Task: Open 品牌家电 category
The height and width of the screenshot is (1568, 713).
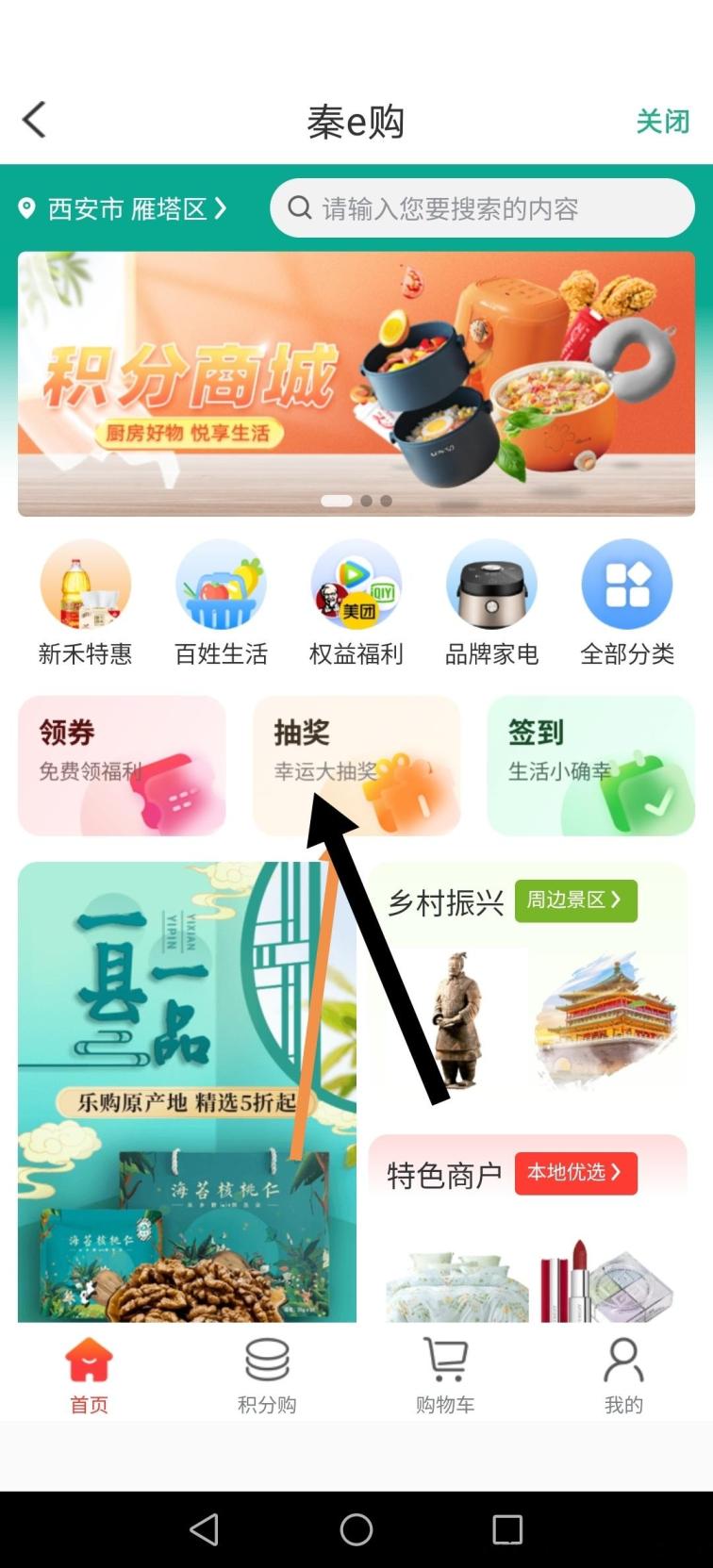Action: pos(491,603)
